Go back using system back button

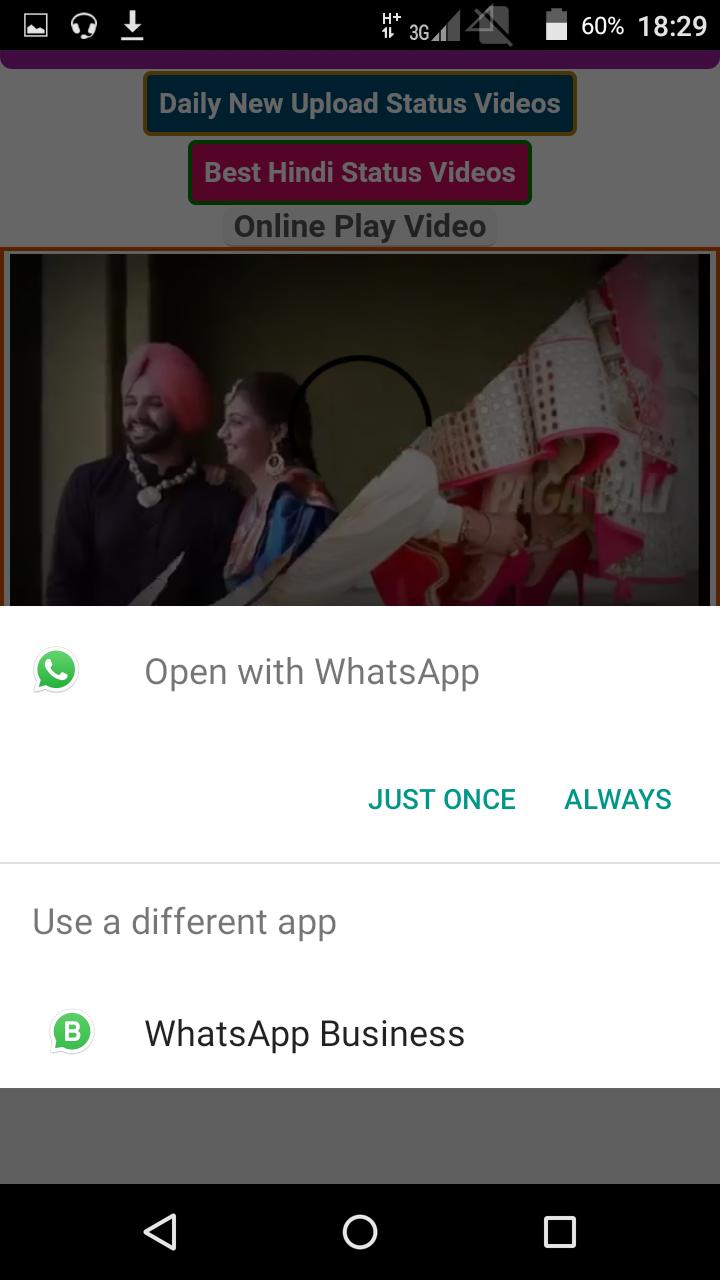point(160,1232)
